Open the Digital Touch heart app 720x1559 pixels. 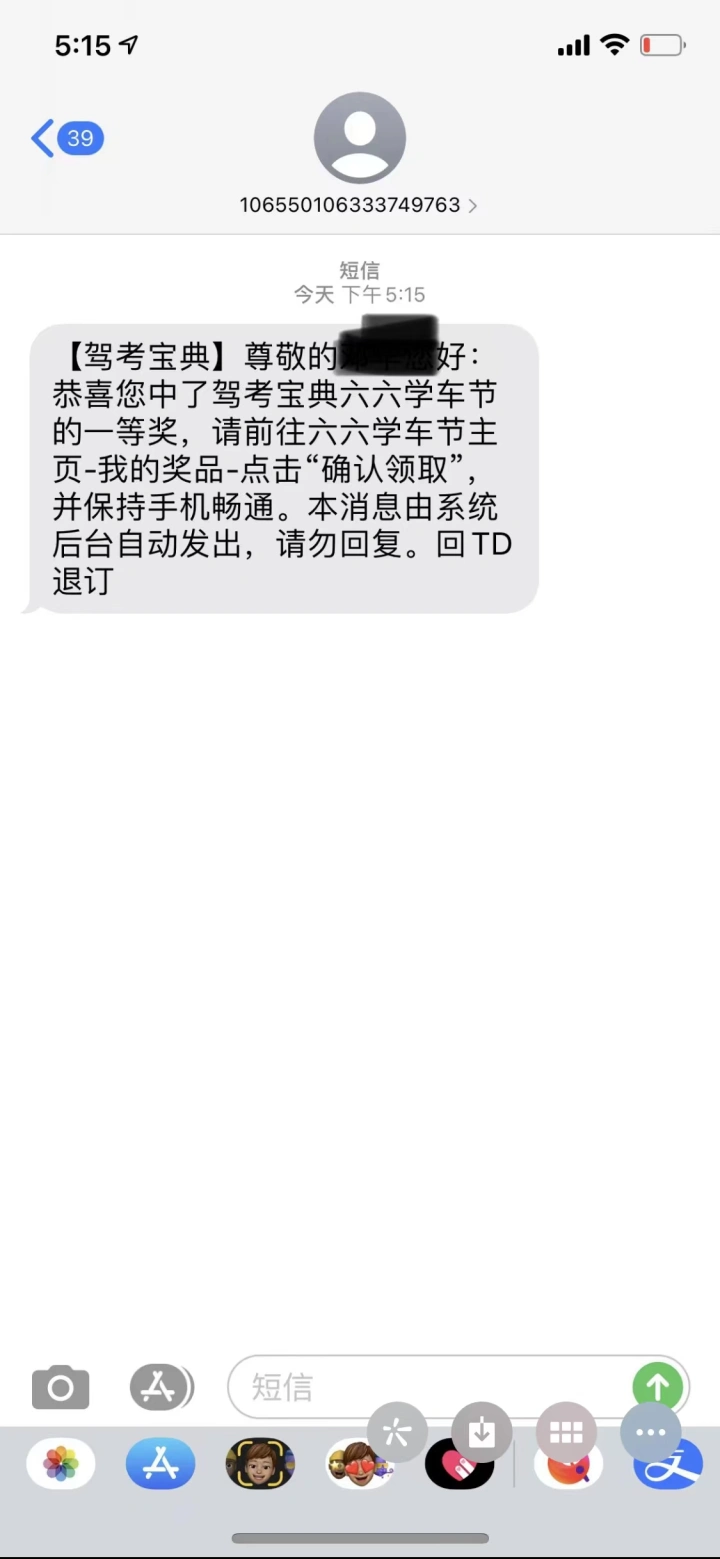(x=460, y=1466)
